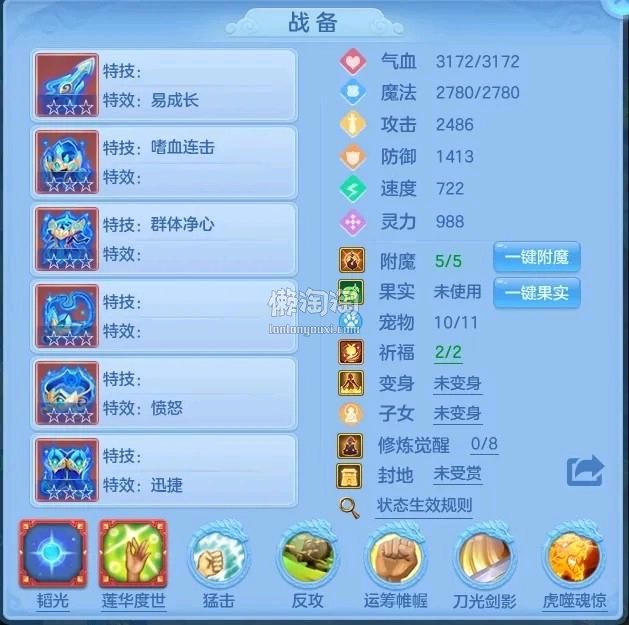Open the equipment card with 愤怒 effect
The width and height of the screenshot is (629, 625).
click(x=165, y=393)
